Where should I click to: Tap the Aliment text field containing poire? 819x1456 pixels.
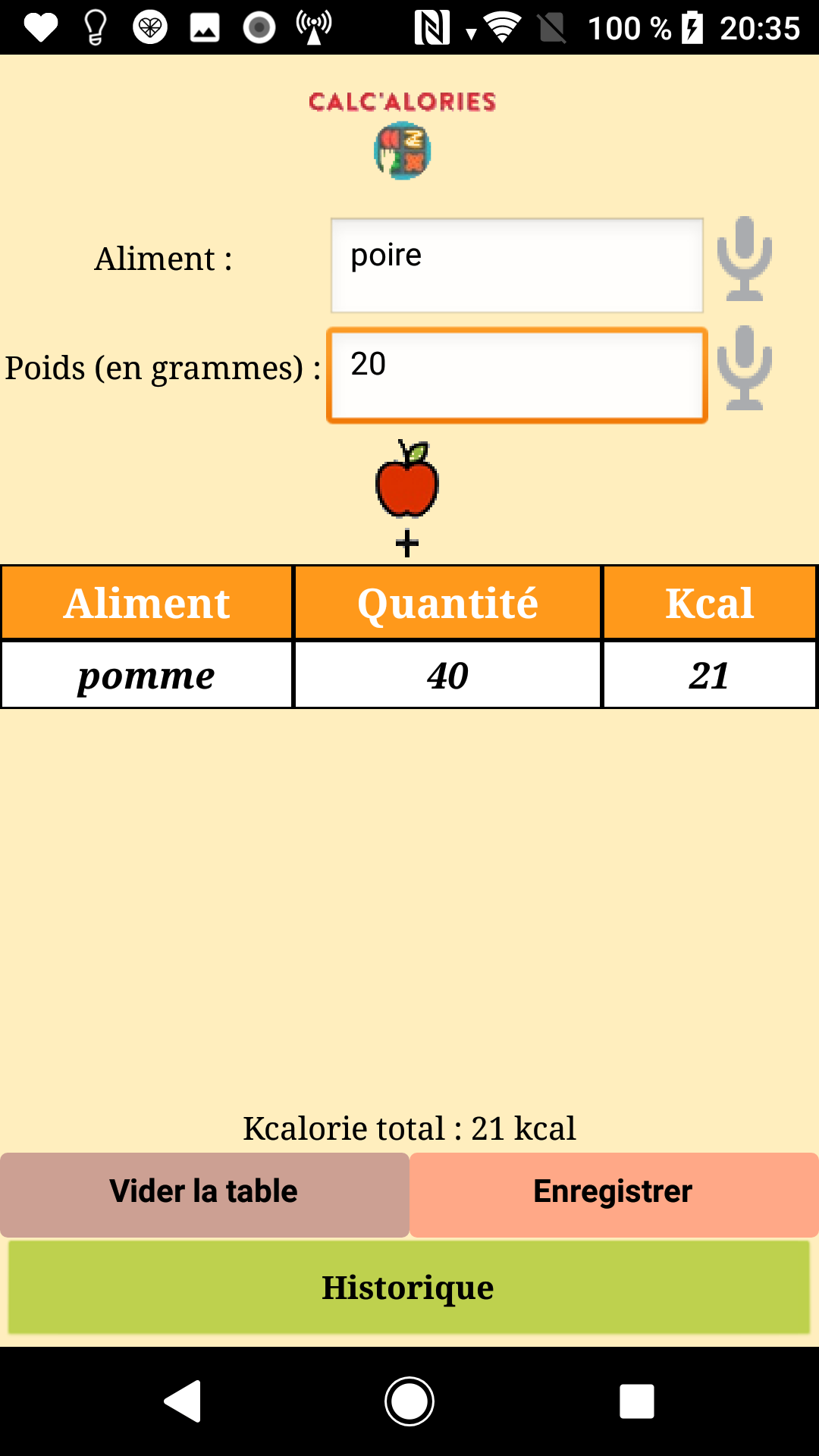(517, 265)
